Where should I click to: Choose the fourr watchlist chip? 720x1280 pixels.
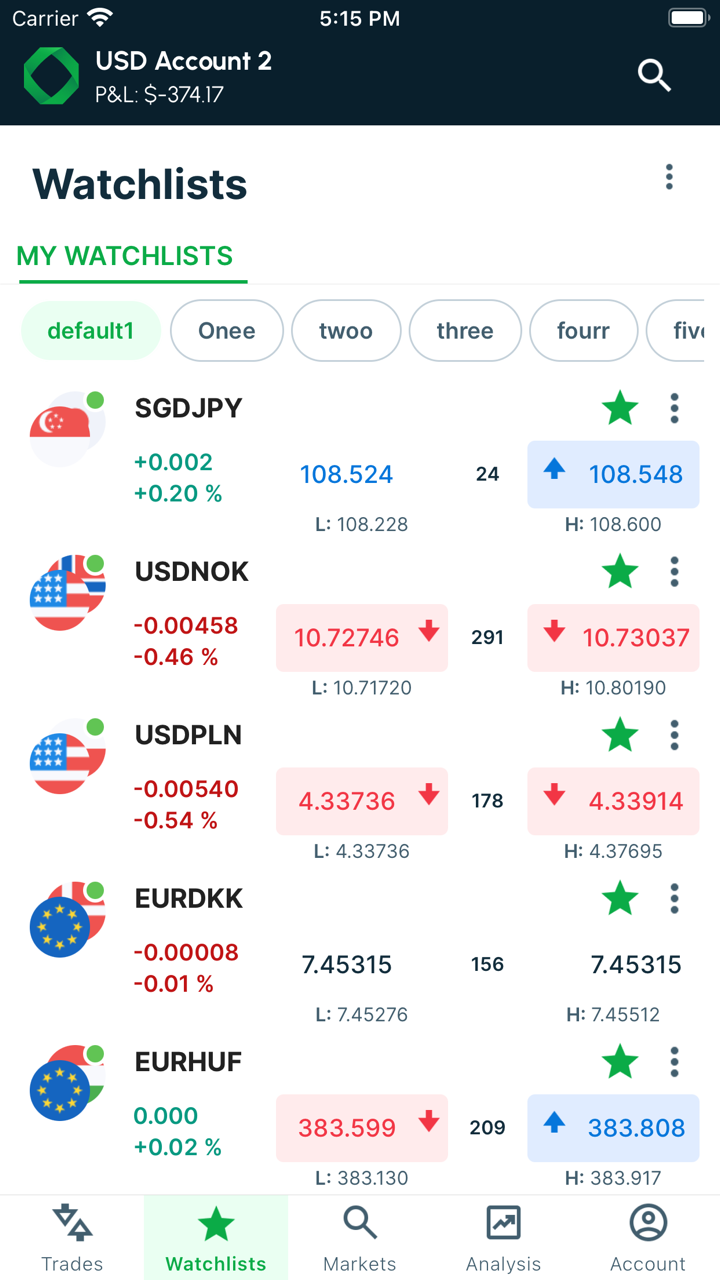583,331
